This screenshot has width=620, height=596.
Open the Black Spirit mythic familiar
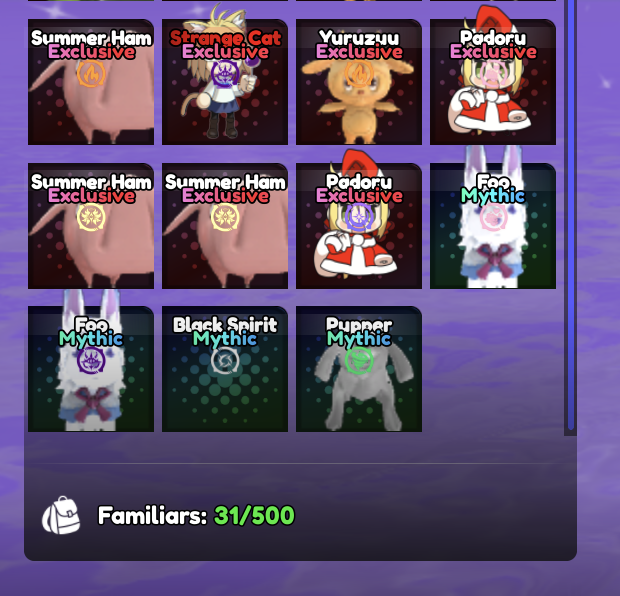pyautogui.click(x=225, y=369)
